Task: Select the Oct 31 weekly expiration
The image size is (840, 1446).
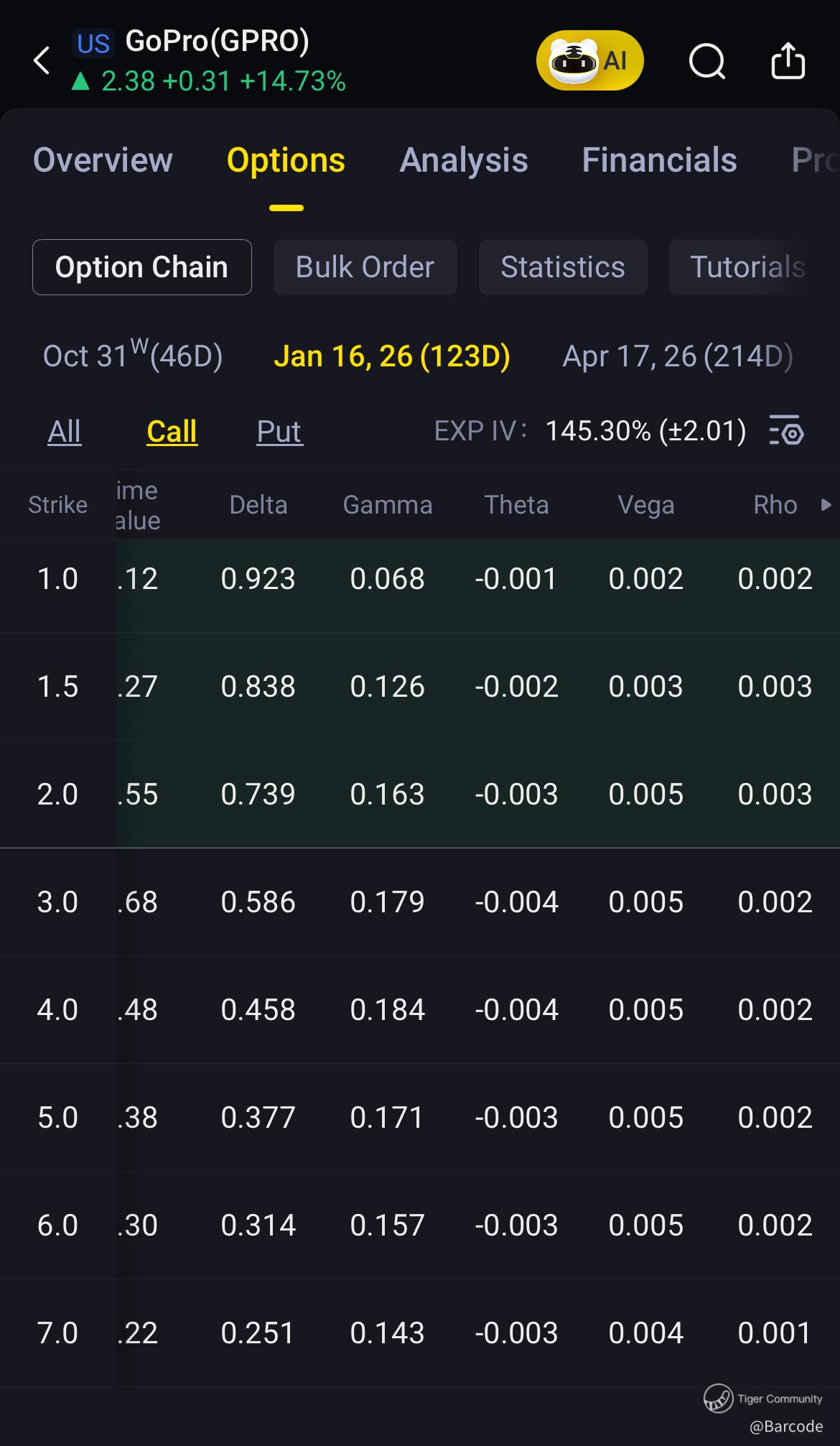Action: (133, 356)
